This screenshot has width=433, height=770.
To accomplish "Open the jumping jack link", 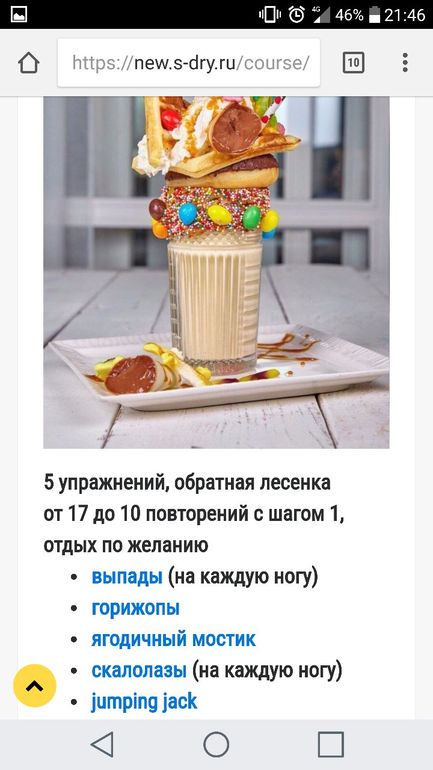I will 144,702.
